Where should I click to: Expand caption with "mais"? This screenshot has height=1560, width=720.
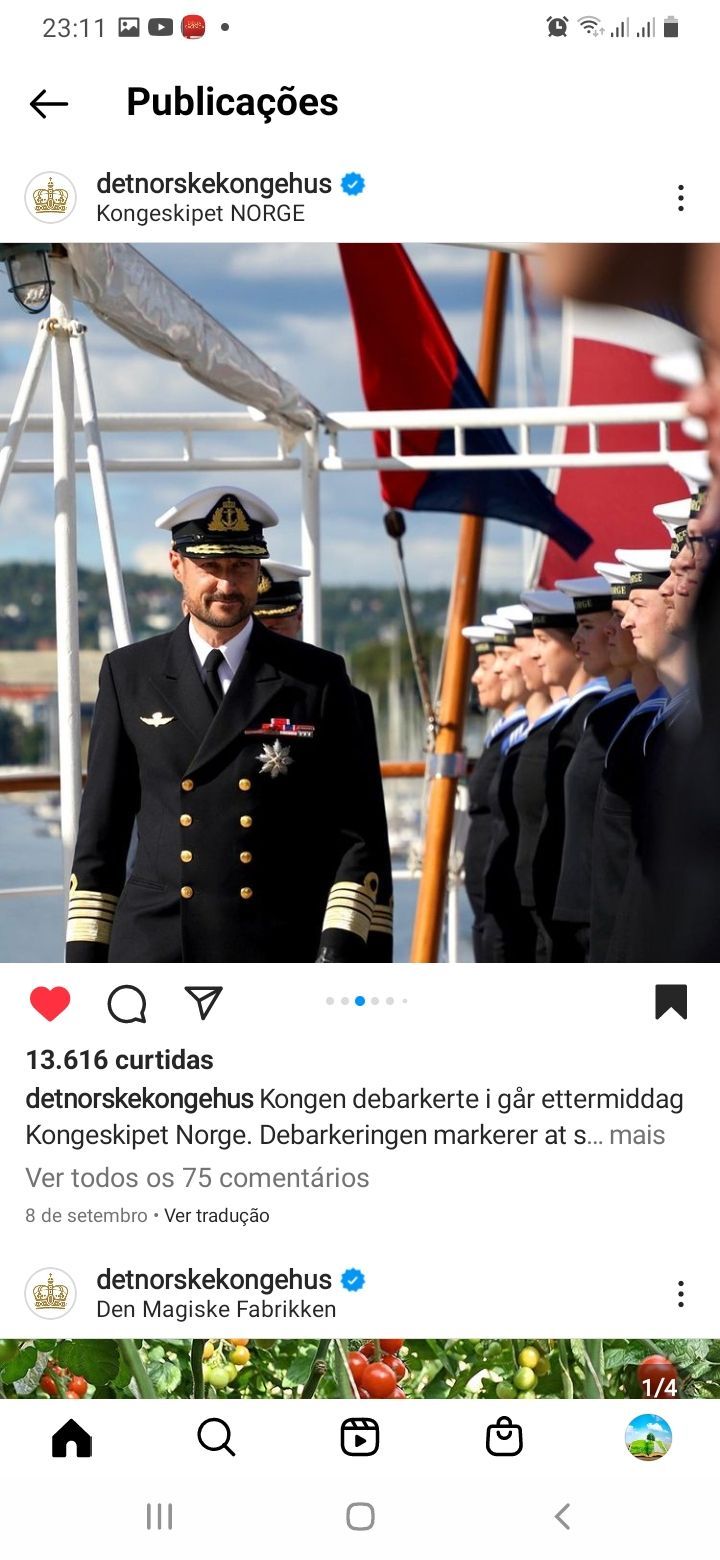(x=637, y=1135)
